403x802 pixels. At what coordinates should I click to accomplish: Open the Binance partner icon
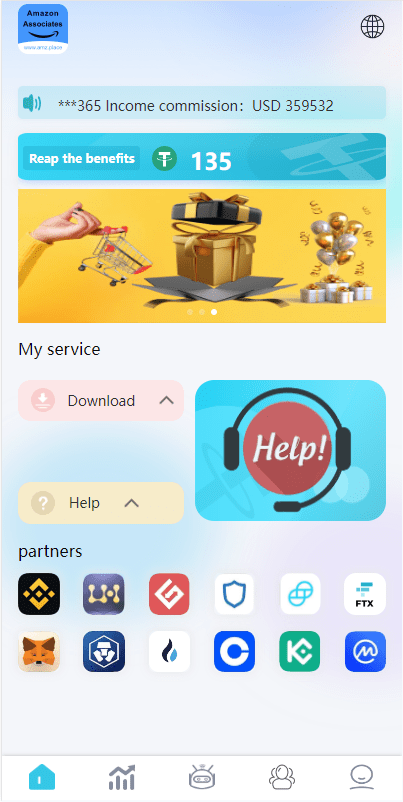pyautogui.click(x=39, y=594)
